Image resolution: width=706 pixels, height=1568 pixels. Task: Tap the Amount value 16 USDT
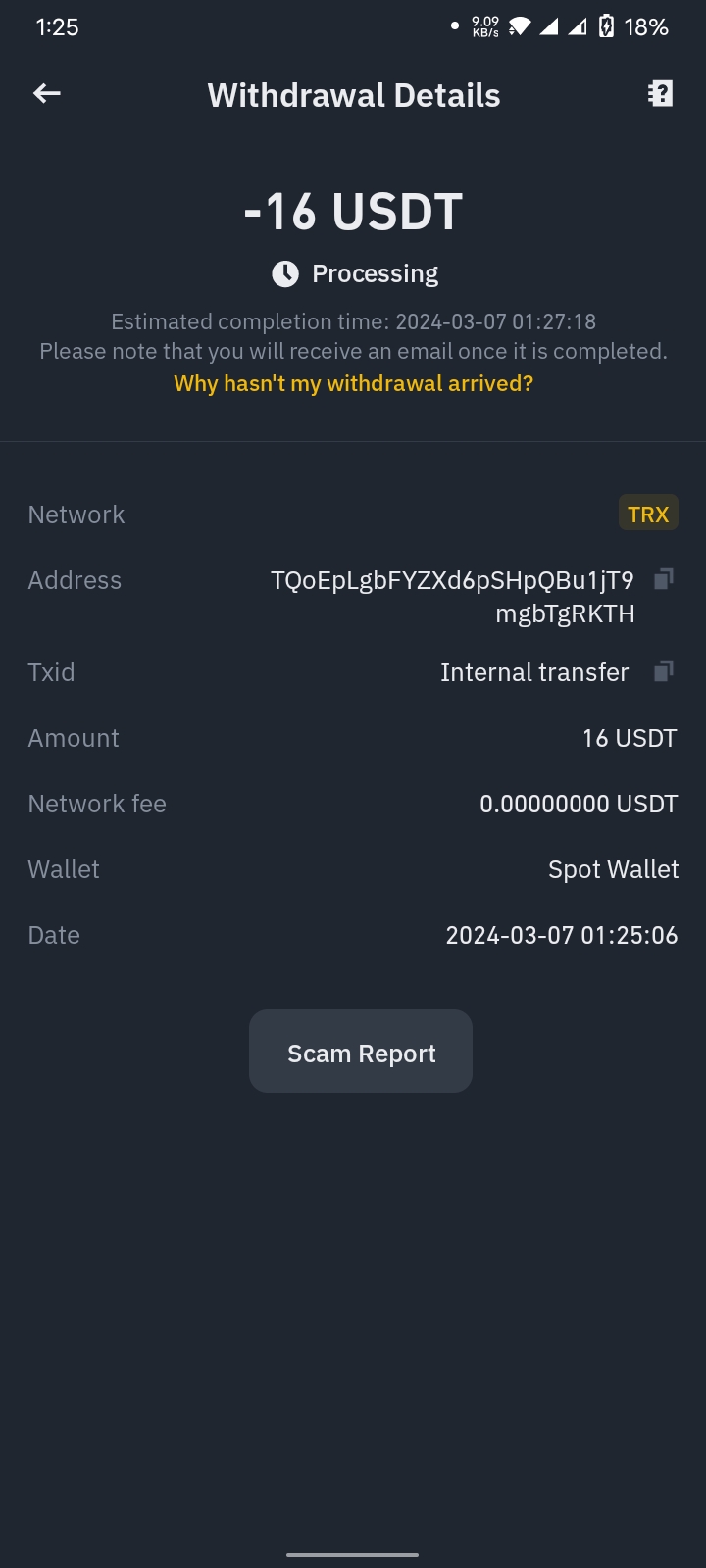(x=630, y=737)
